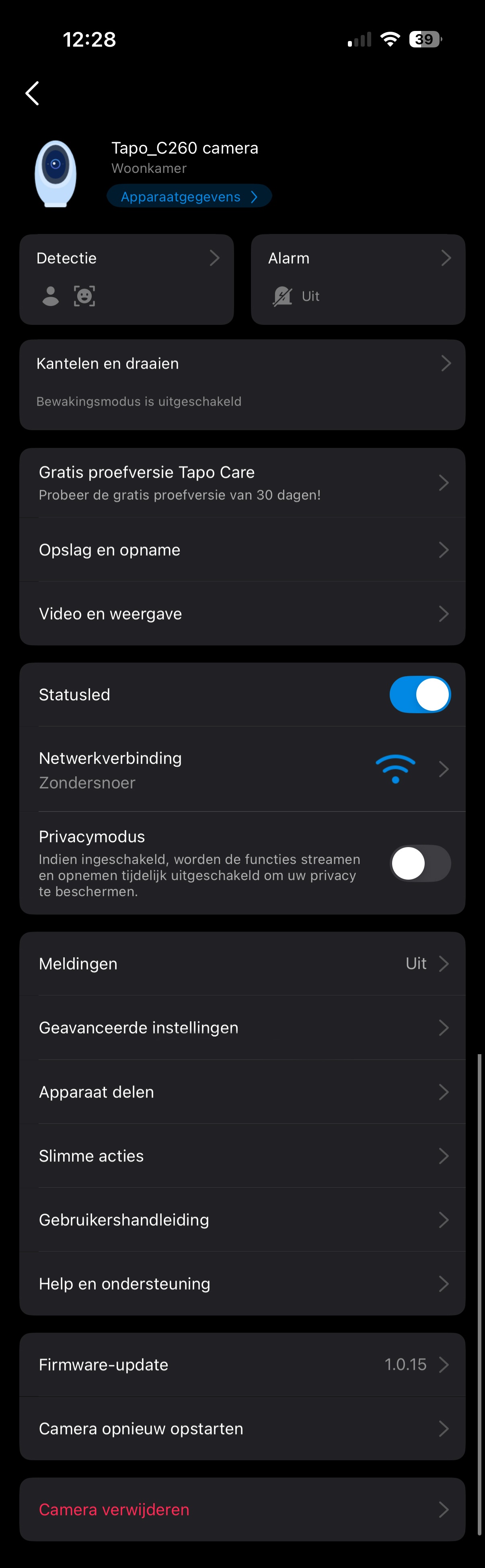The height and width of the screenshot is (1568, 485).
Task: Open Video en weergave settings
Action: pos(242,614)
